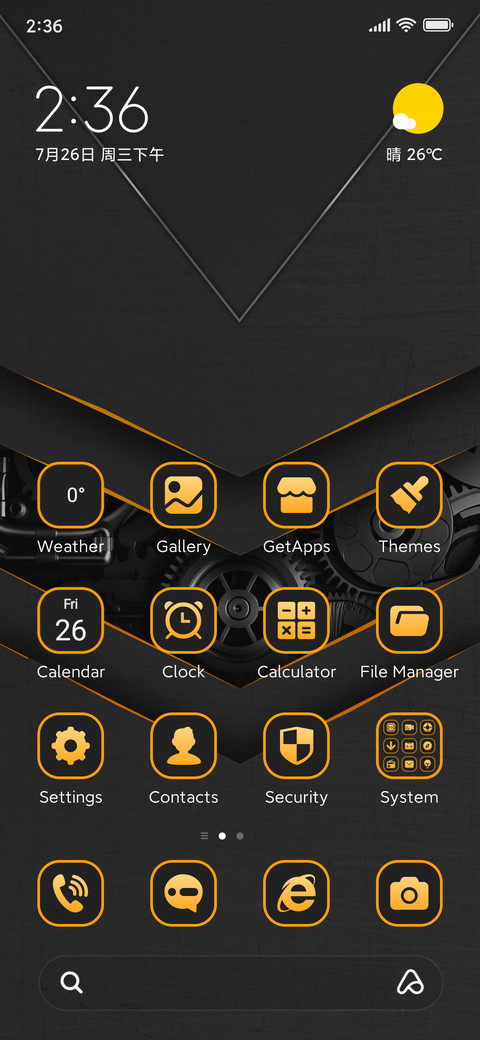Launch the browser from the dock
This screenshot has height=1040, width=480.
(x=296, y=893)
